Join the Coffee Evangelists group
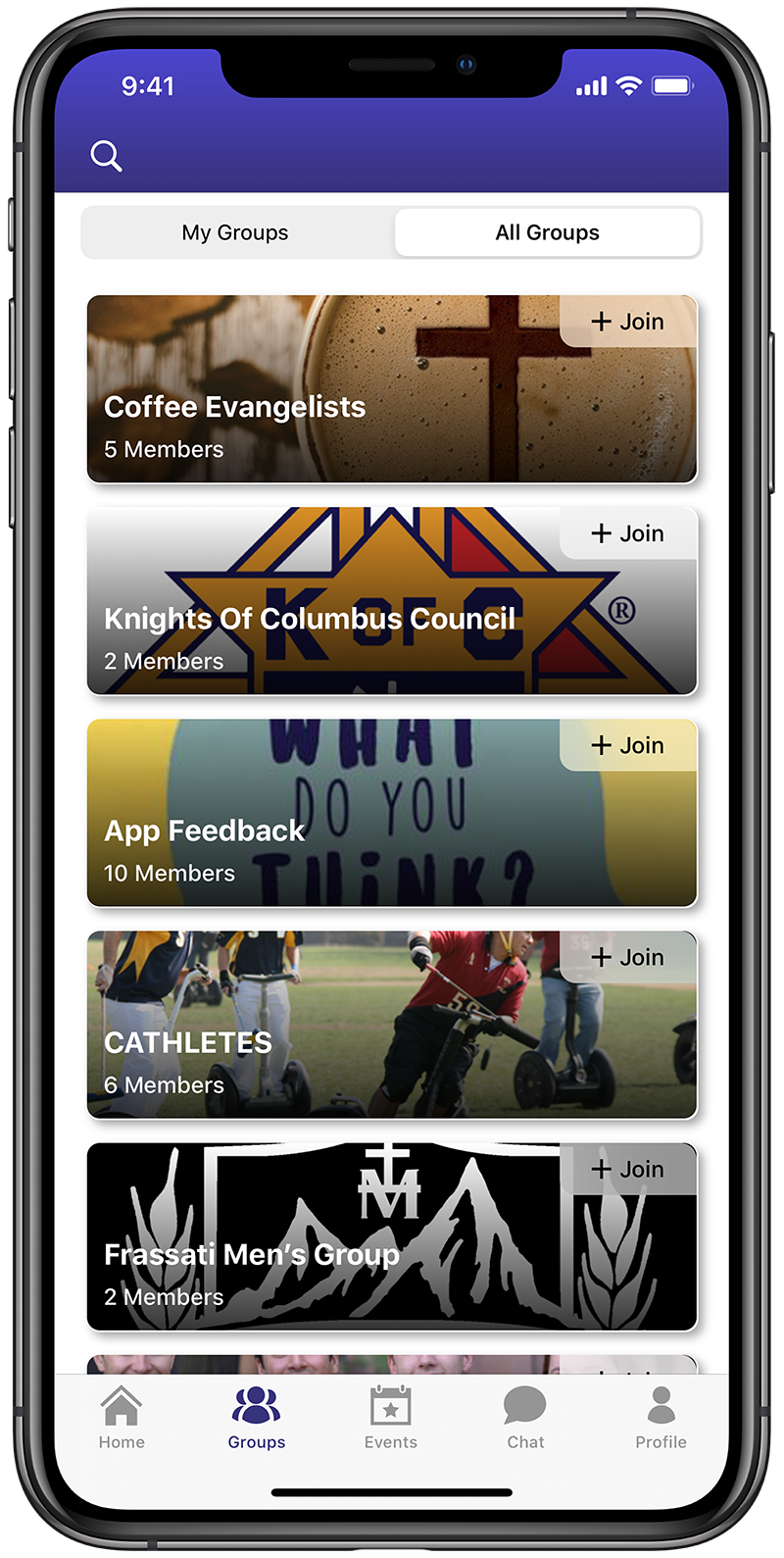The height and width of the screenshot is (1558, 784). click(x=628, y=322)
